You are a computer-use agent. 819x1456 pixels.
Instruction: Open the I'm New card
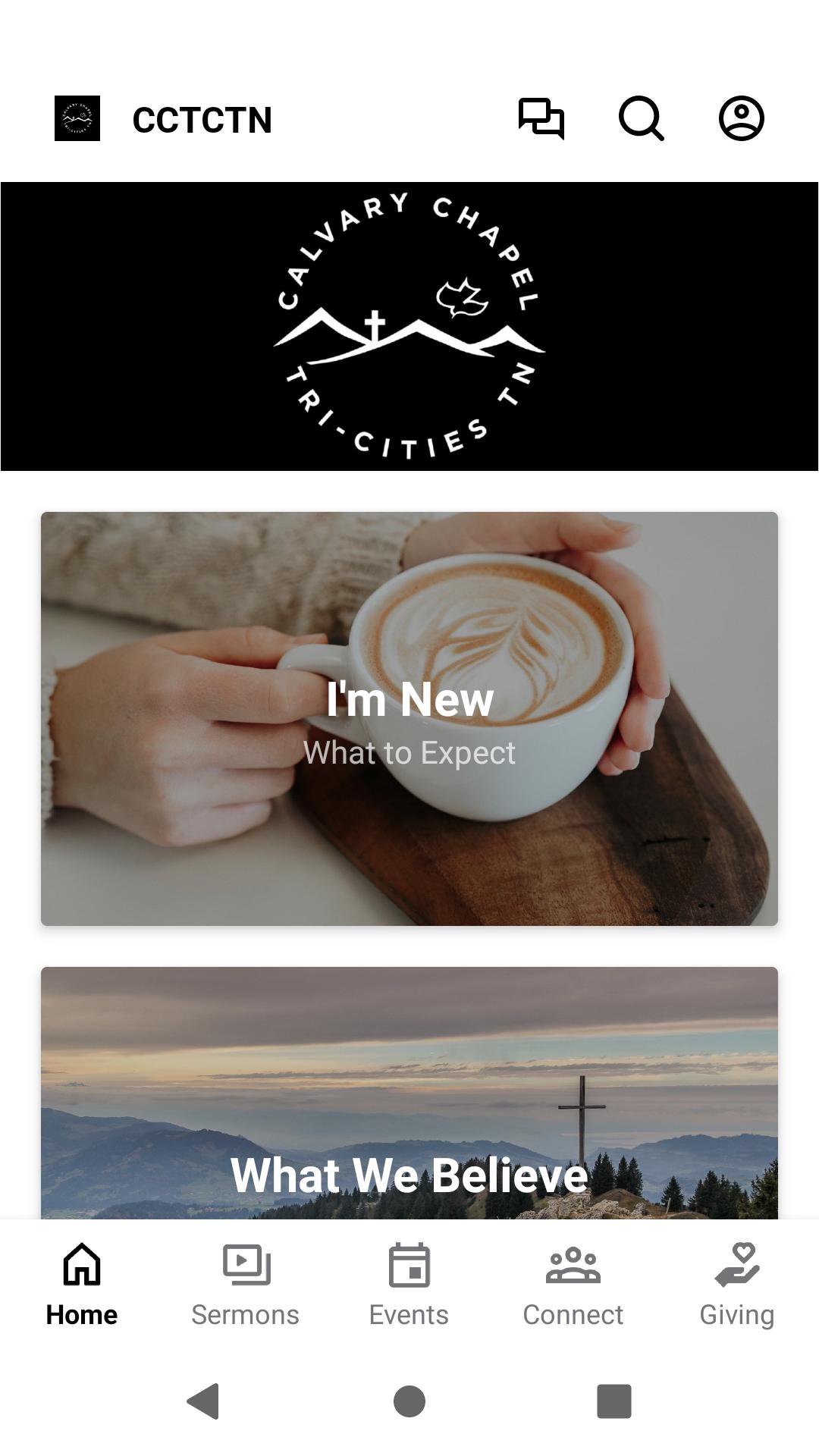tap(409, 718)
